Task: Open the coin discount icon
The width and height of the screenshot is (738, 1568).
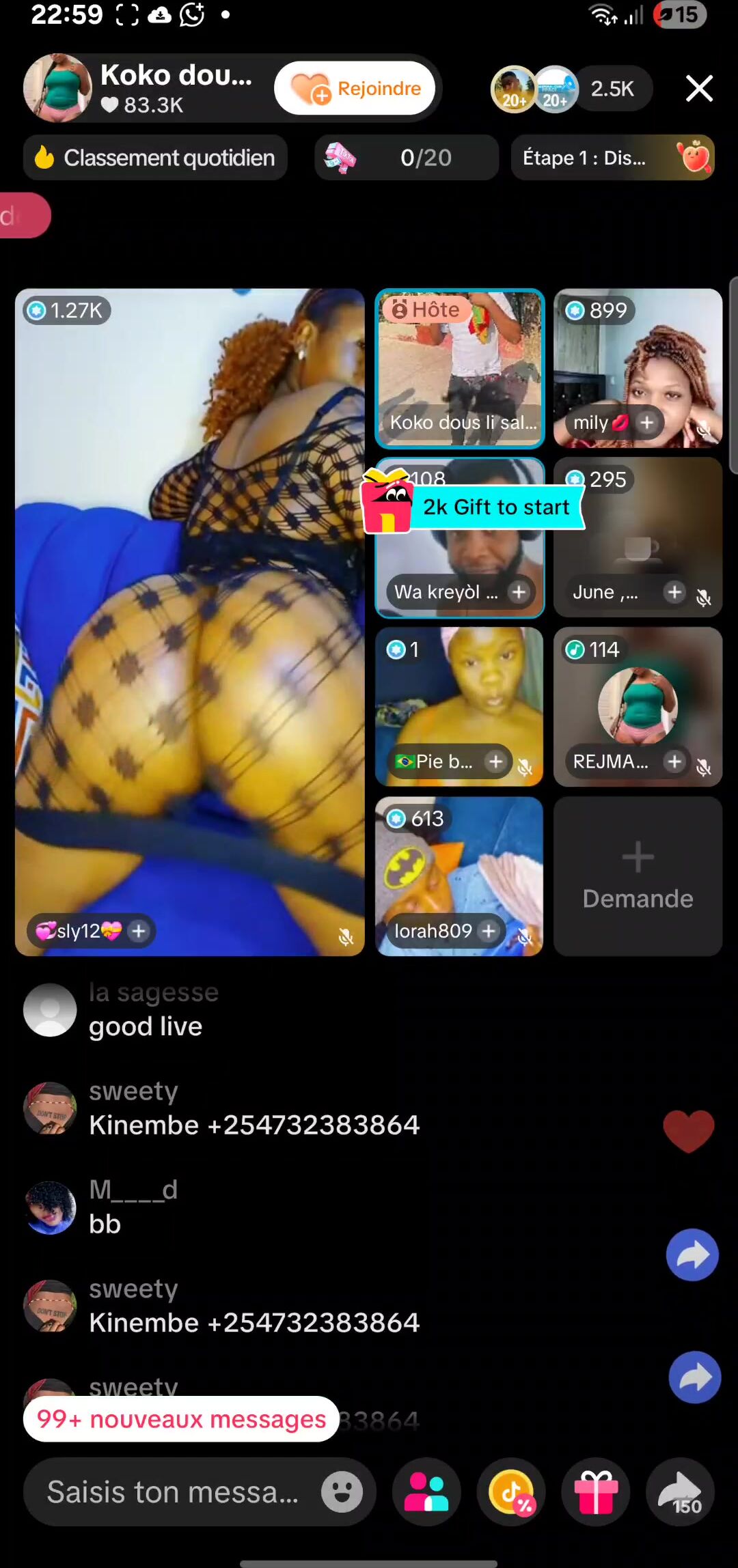Action: pos(511,1492)
